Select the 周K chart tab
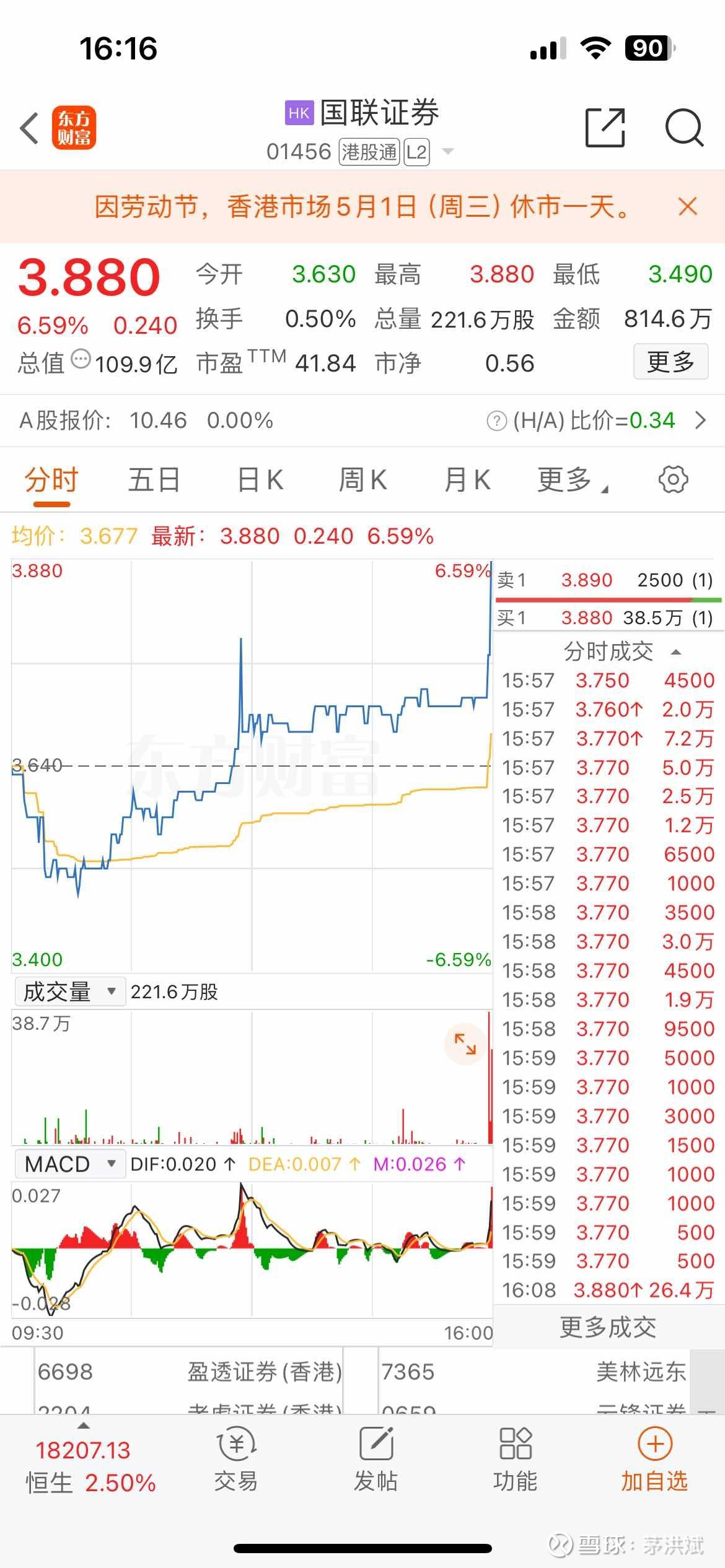Screen dimensions: 725x1568 tap(362, 480)
